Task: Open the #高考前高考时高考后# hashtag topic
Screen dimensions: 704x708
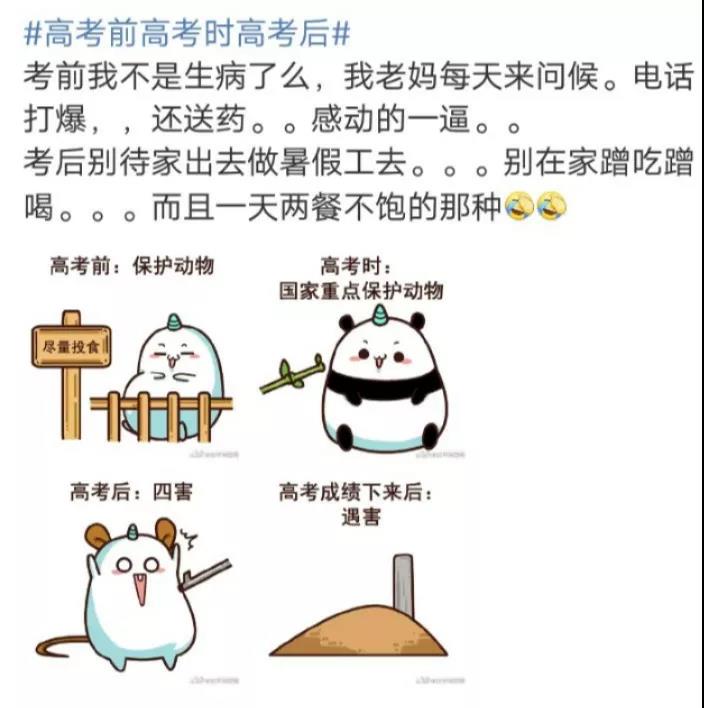Action: pos(186,32)
